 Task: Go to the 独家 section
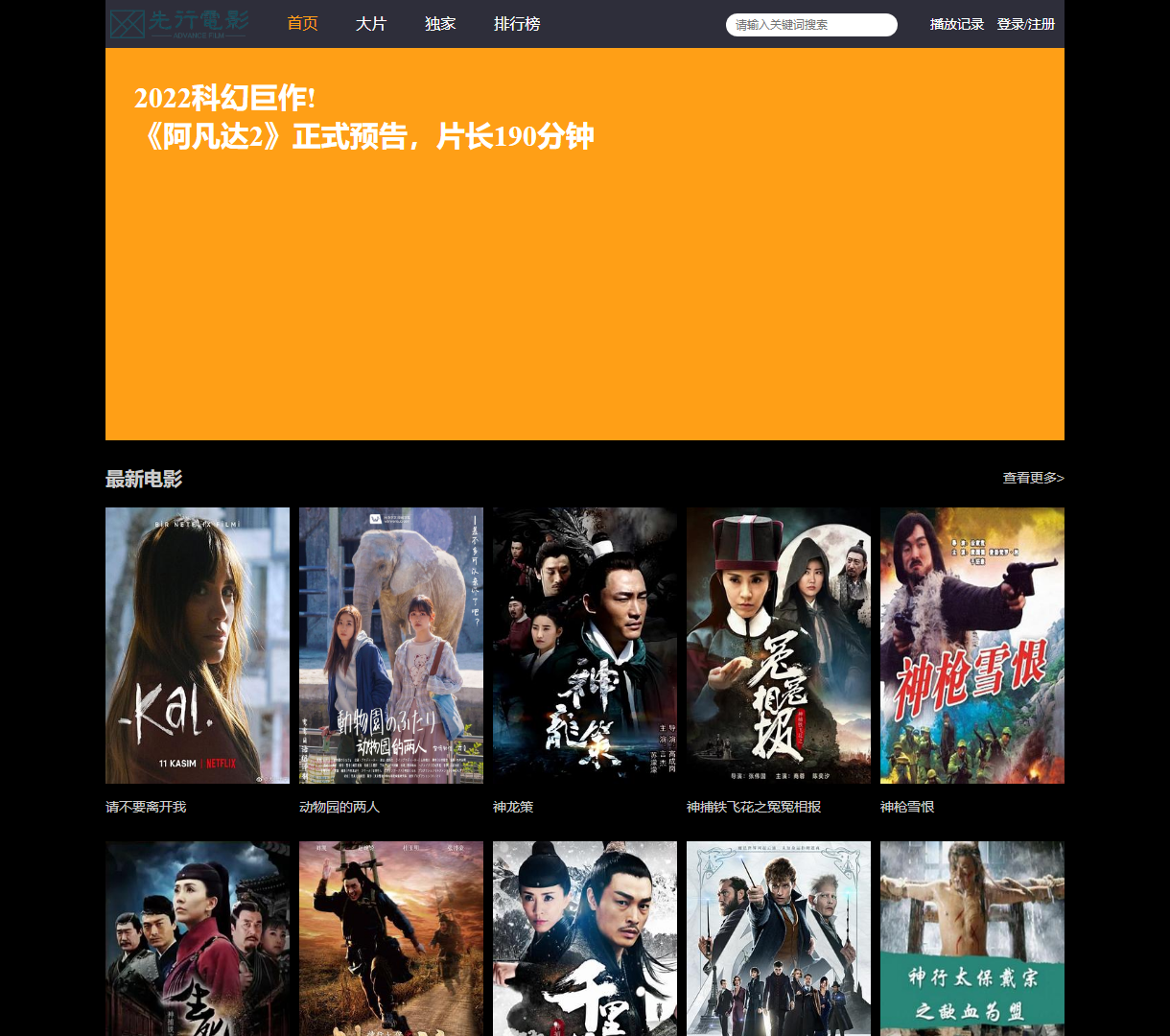point(440,24)
